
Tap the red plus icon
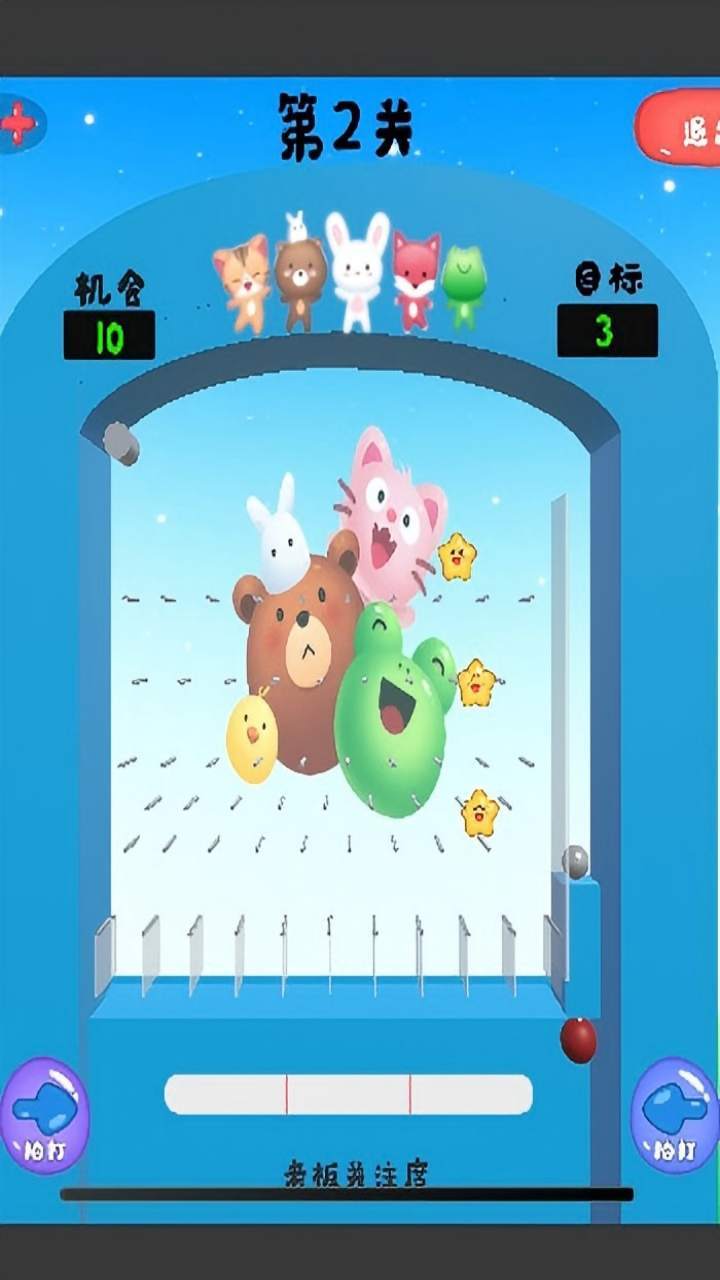pos(18,123)
